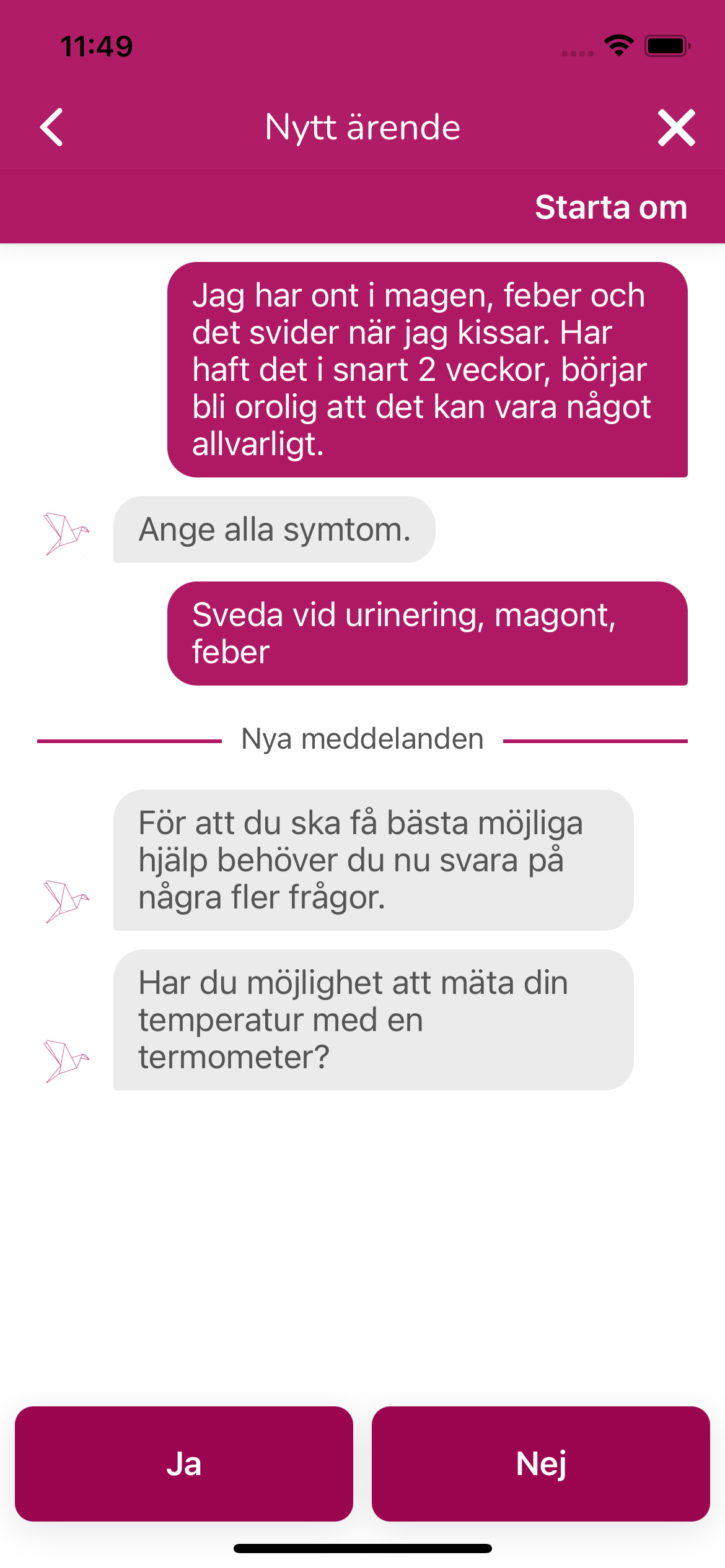Answer Ja to the thermometer question
Image resolution: width=725 pixels, height=1568 pixels.
[x=184, y=1464]
